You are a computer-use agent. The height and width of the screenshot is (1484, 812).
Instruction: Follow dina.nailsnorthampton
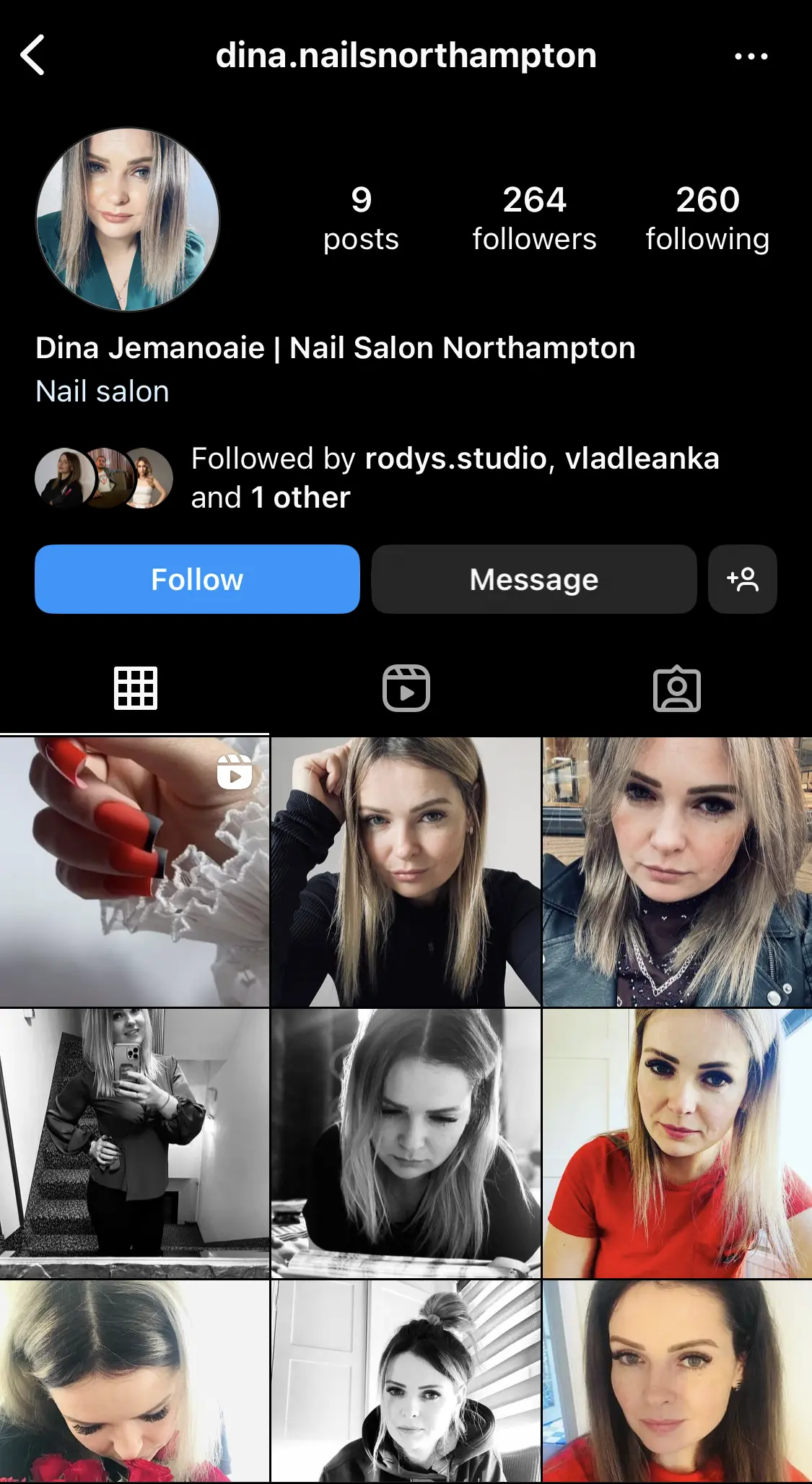[x=197, y=579]
